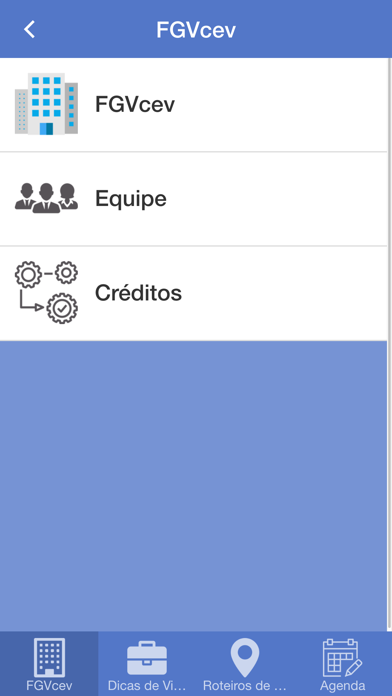View the Créditos entry
The height and width of the screenshot is (696, 392).
click(x=194, y=293)
